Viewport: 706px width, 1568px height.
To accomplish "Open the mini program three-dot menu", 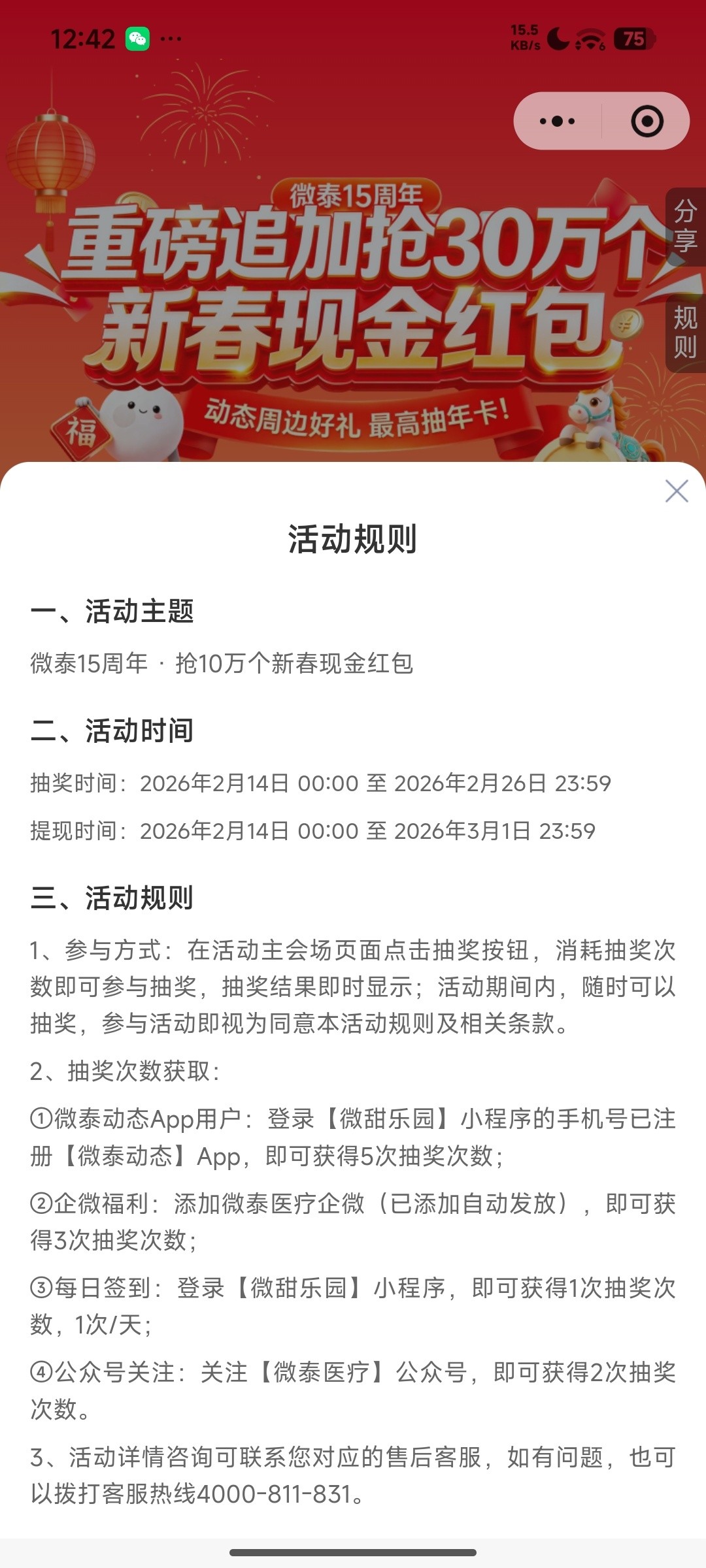I will (x=558, y=122).
